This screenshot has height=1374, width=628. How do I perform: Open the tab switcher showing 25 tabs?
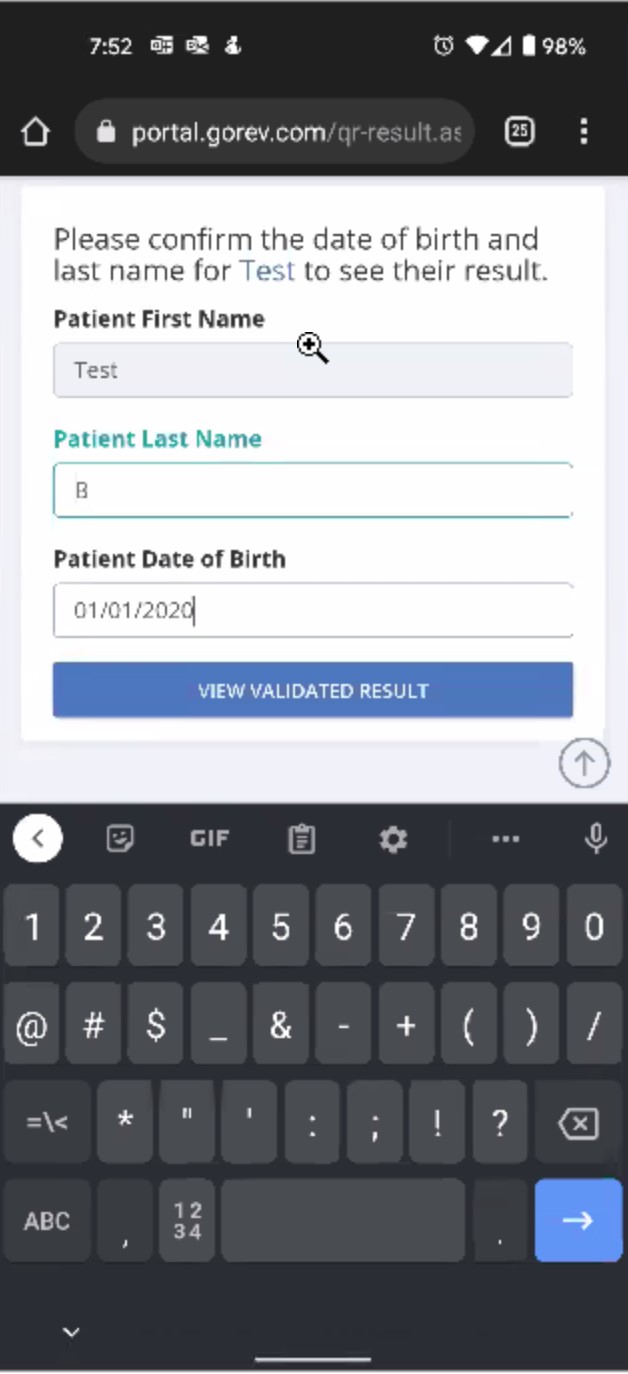[x=519, y=131]
